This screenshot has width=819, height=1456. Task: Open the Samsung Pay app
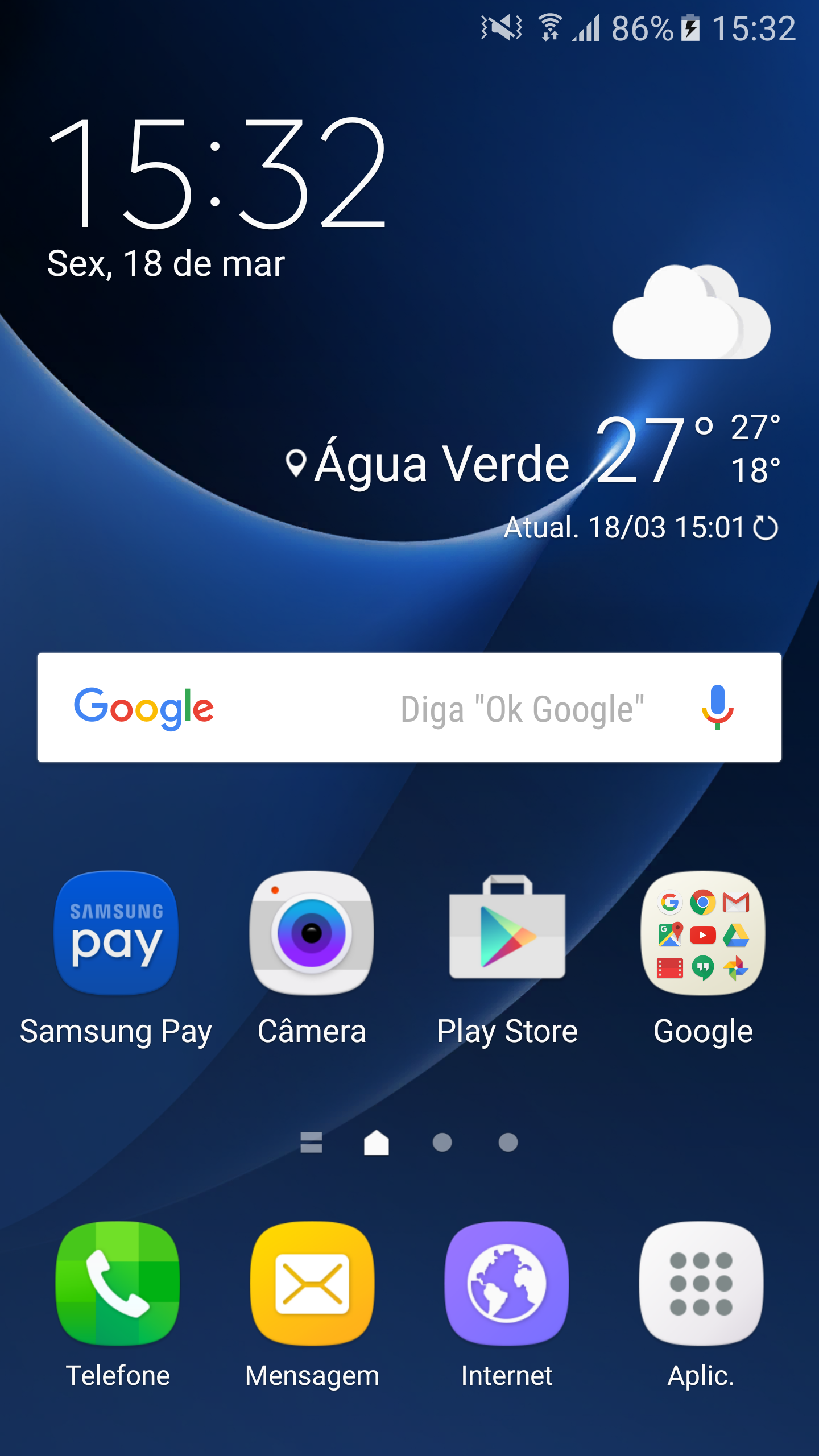click(x=116, y=933)
